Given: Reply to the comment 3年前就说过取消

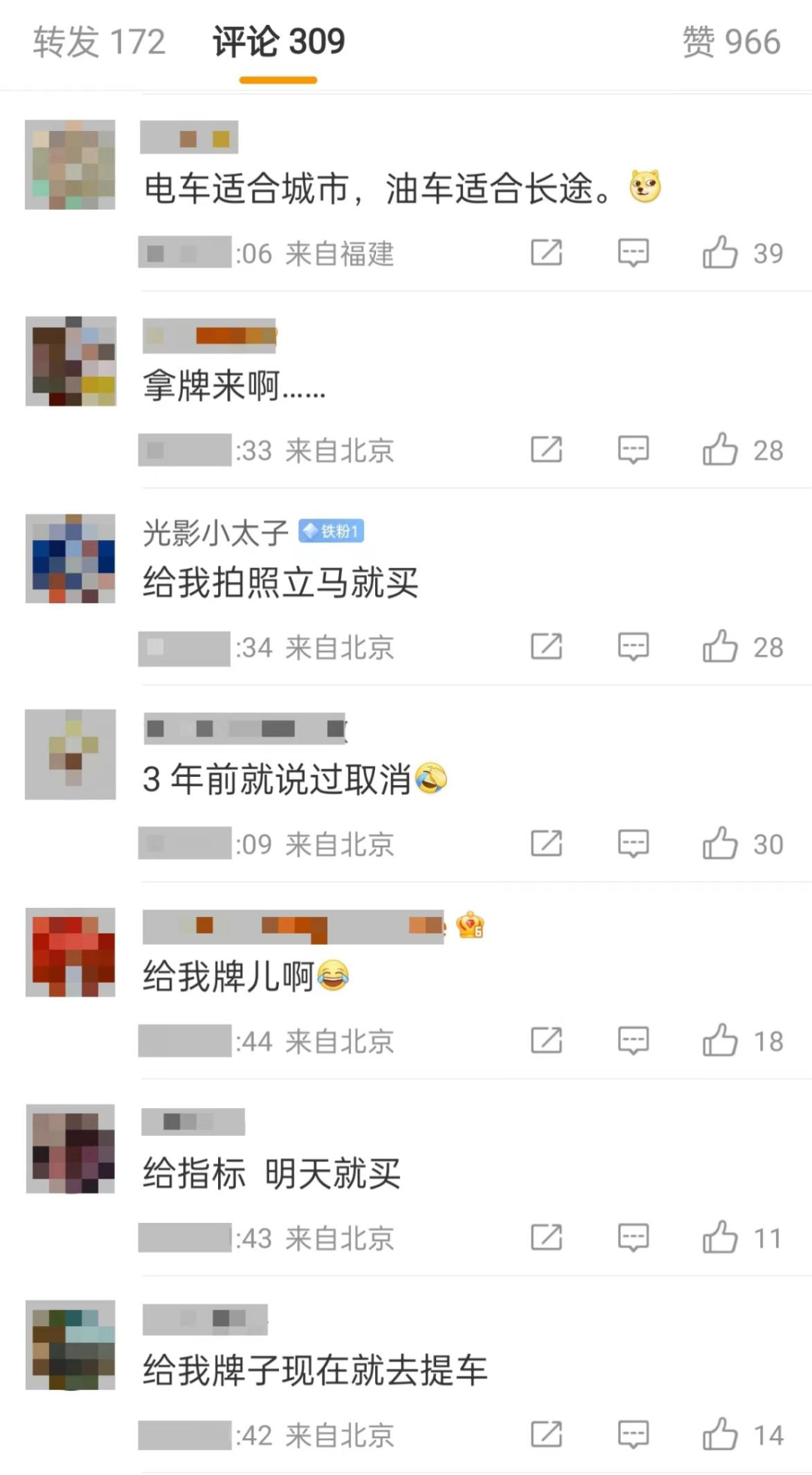Looking at the screenshot, I should point(633,844).
